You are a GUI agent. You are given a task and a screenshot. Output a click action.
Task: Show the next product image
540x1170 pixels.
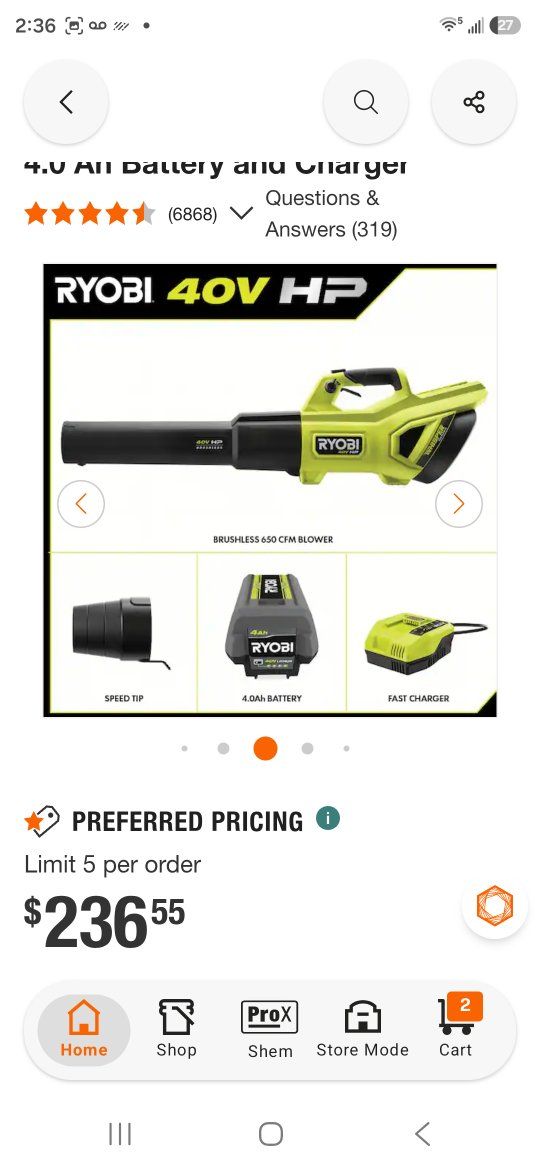click(459, 504)
